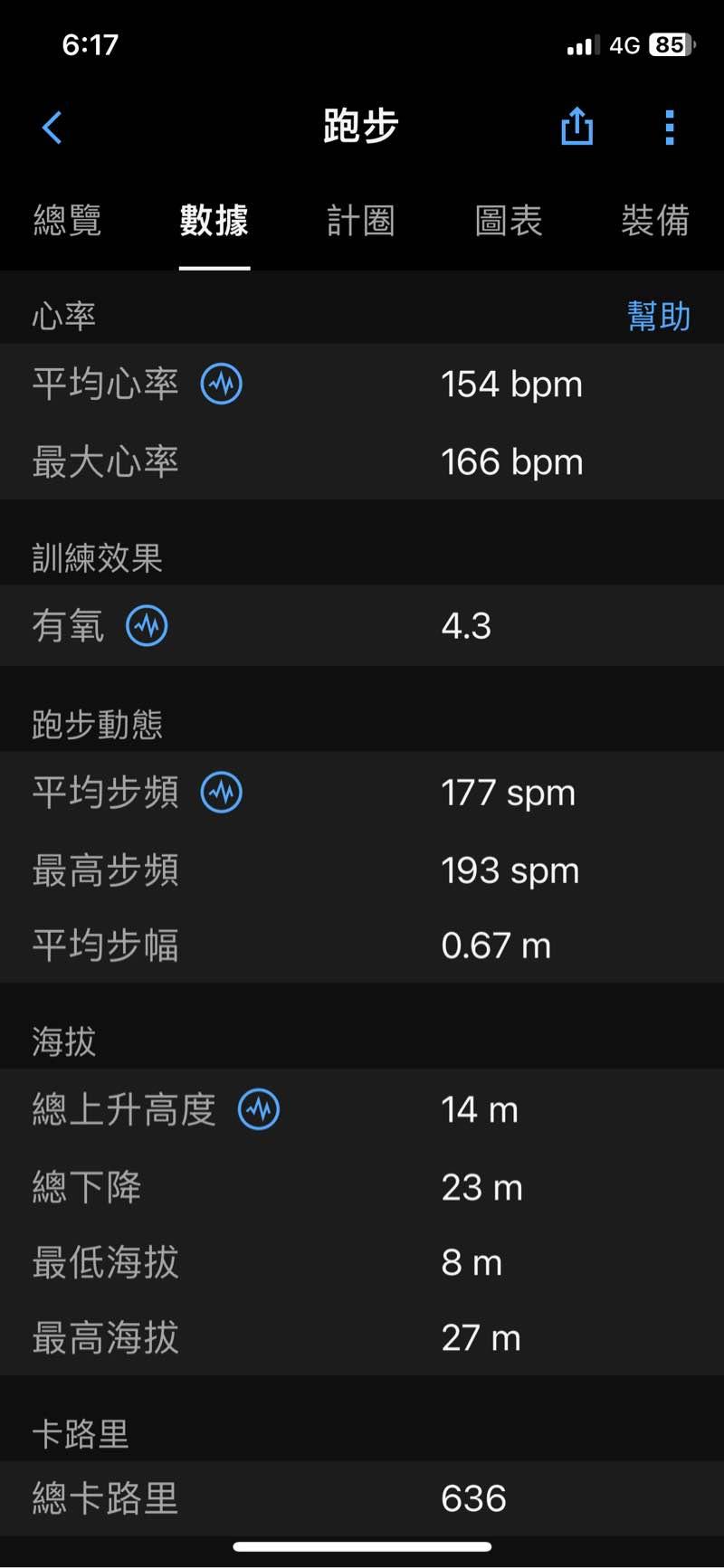Tap the insight icon next to 平均步頻

coord(222,792)
